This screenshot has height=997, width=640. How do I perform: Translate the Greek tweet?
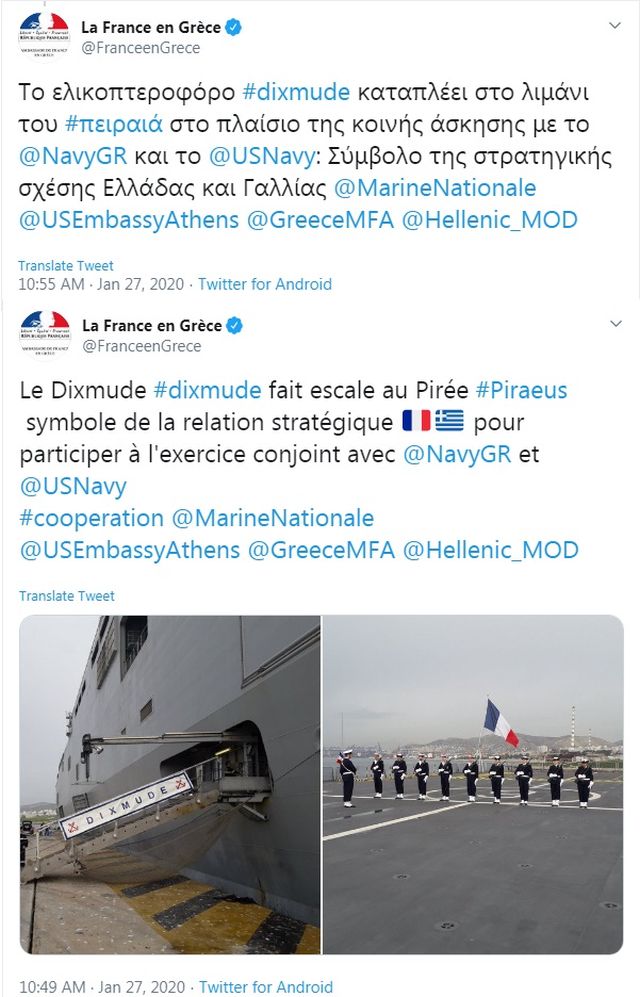click(66, 266)
